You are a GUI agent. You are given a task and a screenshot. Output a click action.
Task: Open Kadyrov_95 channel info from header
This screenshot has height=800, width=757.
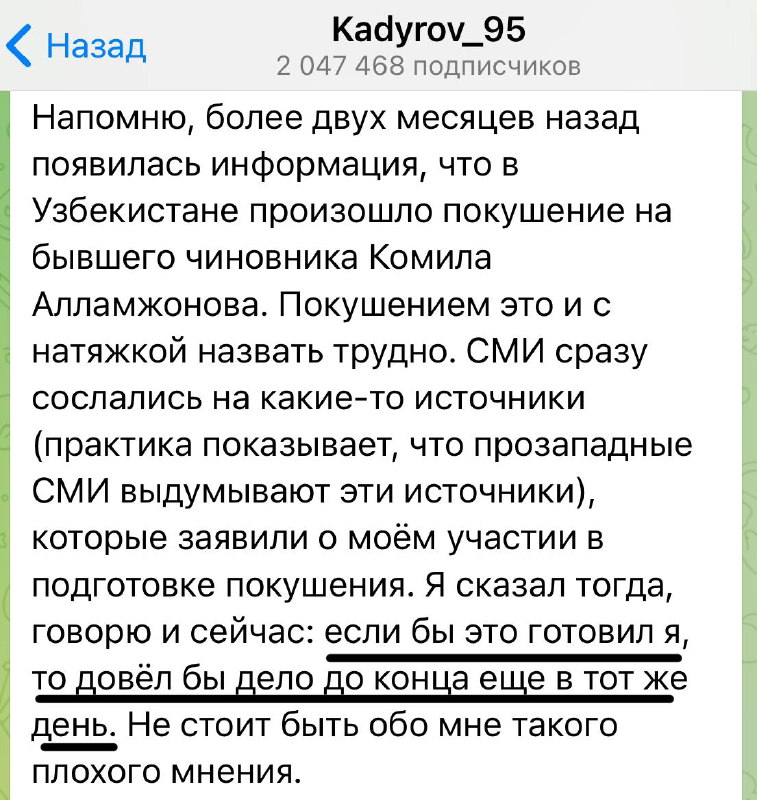tap(427, 32)
